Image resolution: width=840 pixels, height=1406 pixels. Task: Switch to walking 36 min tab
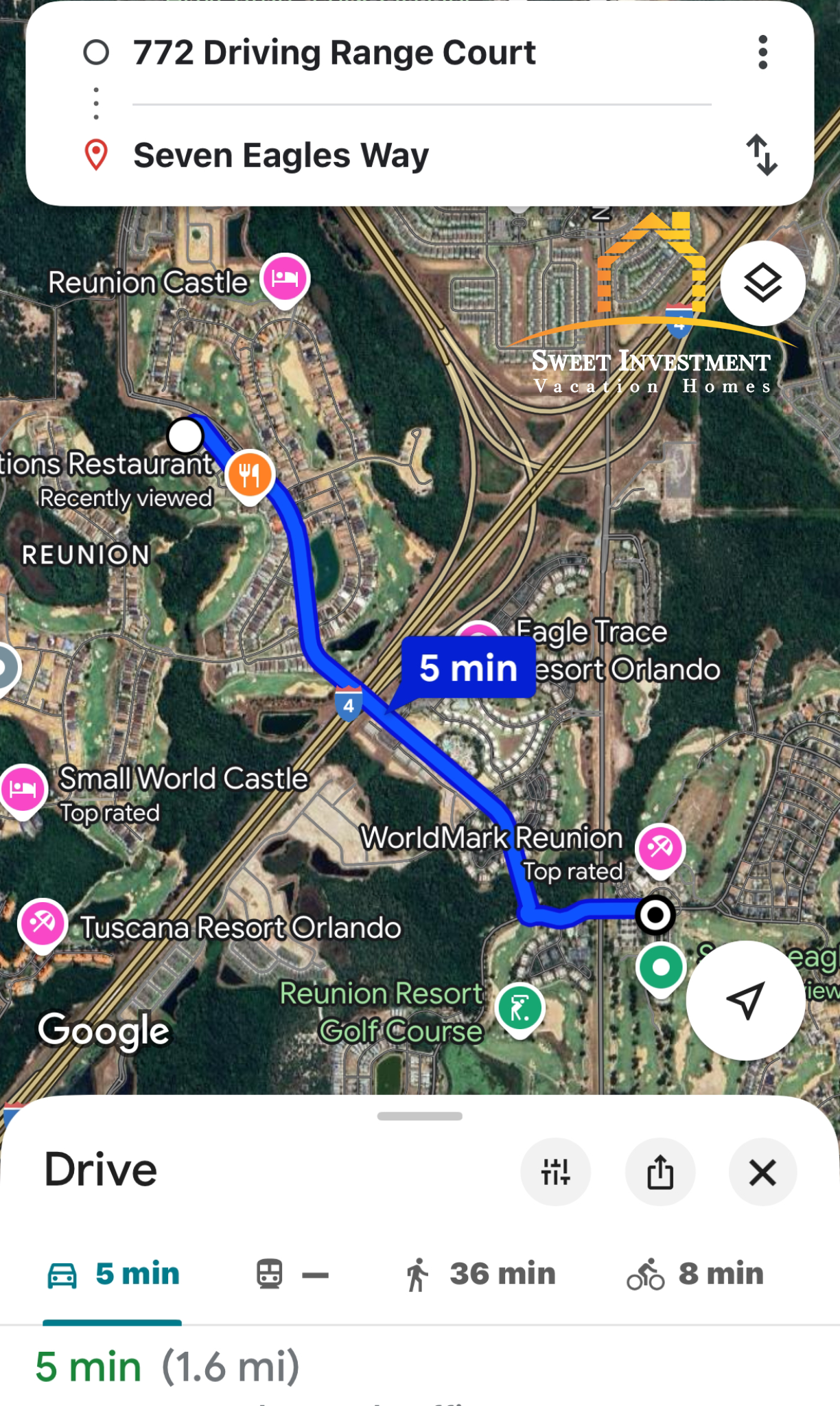coord(480,1274)
